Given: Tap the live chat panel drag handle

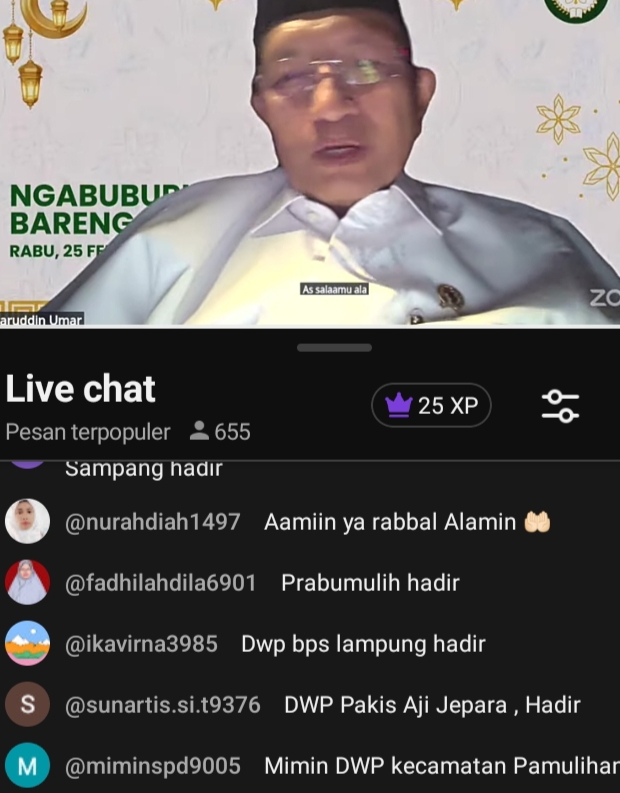Looking at the screenshot, I should tap(334, 348).
